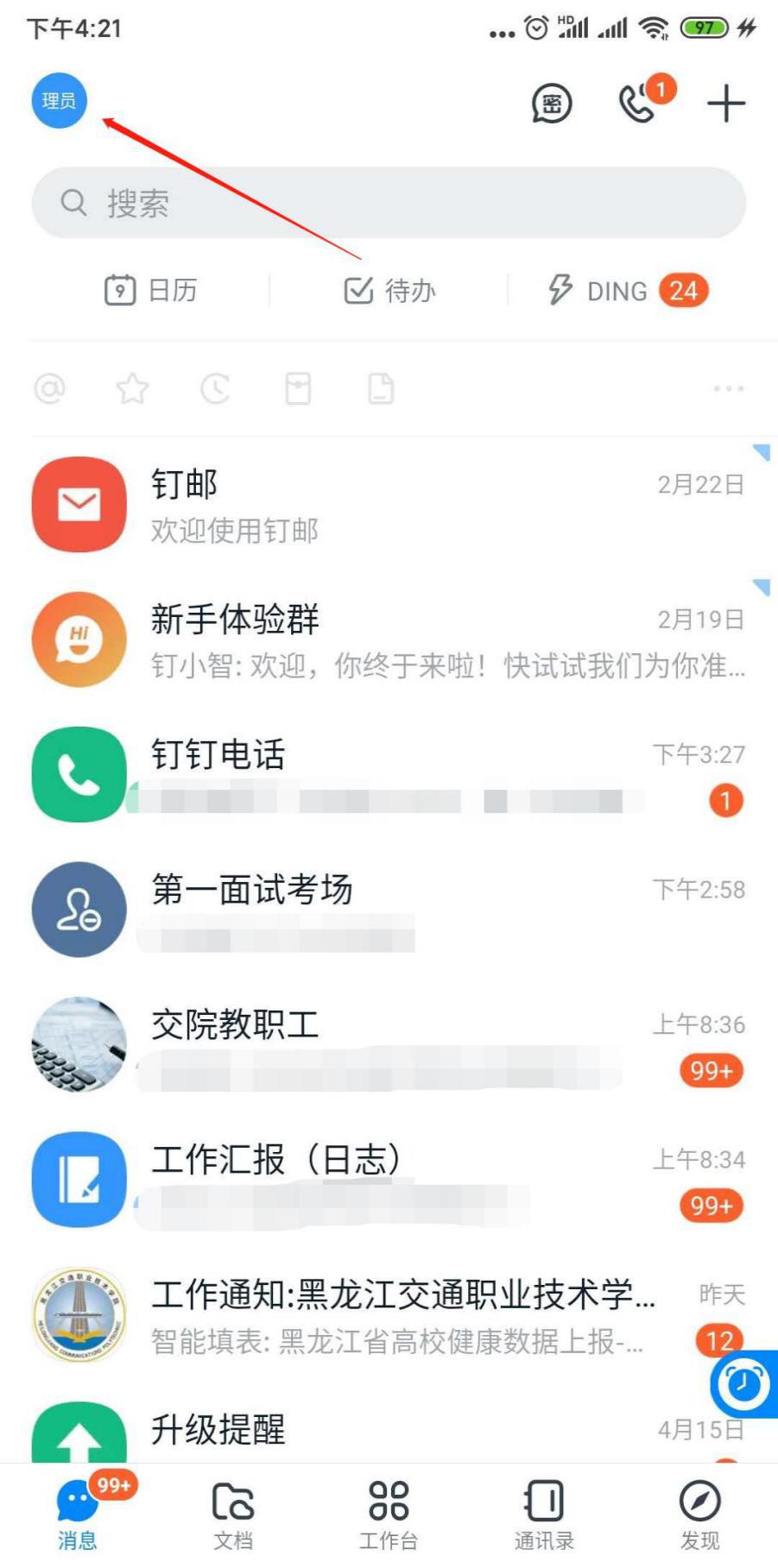Open the phone calls icon
The height and width of the screenshot is (1568, 778).
click(640, 104)
